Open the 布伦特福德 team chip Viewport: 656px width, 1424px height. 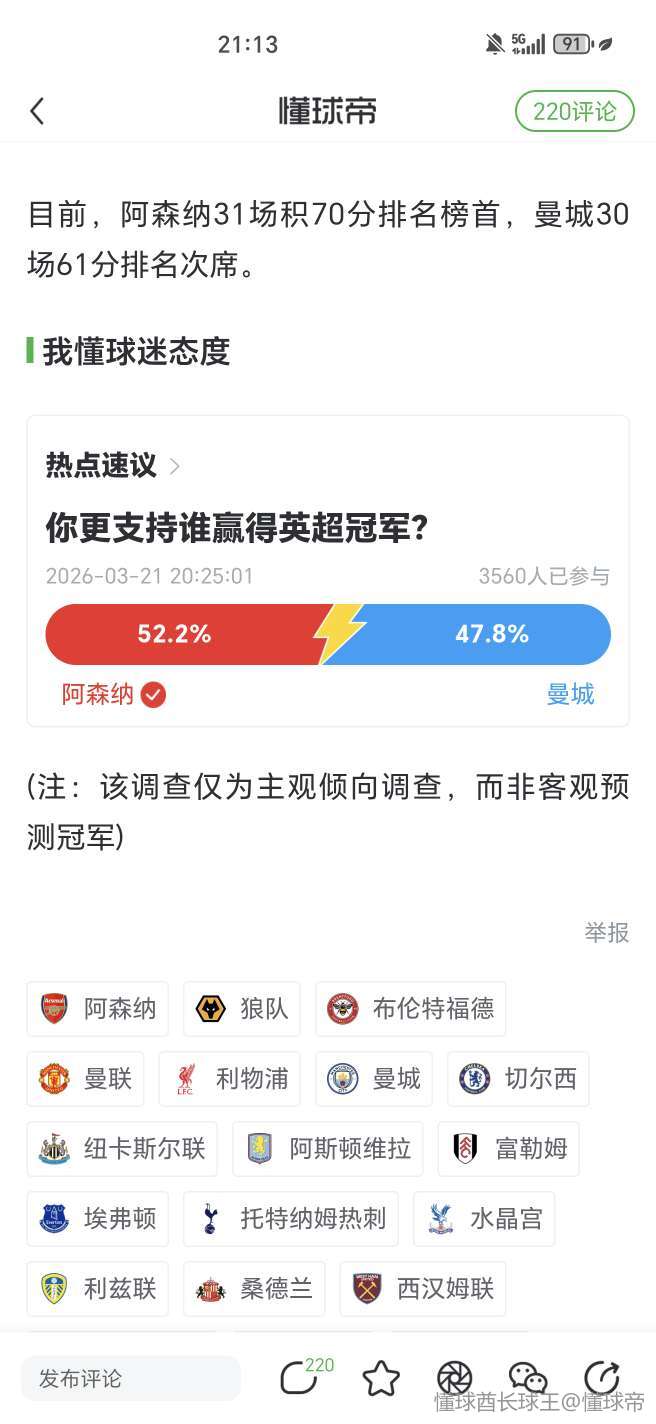pos(411,1008)
